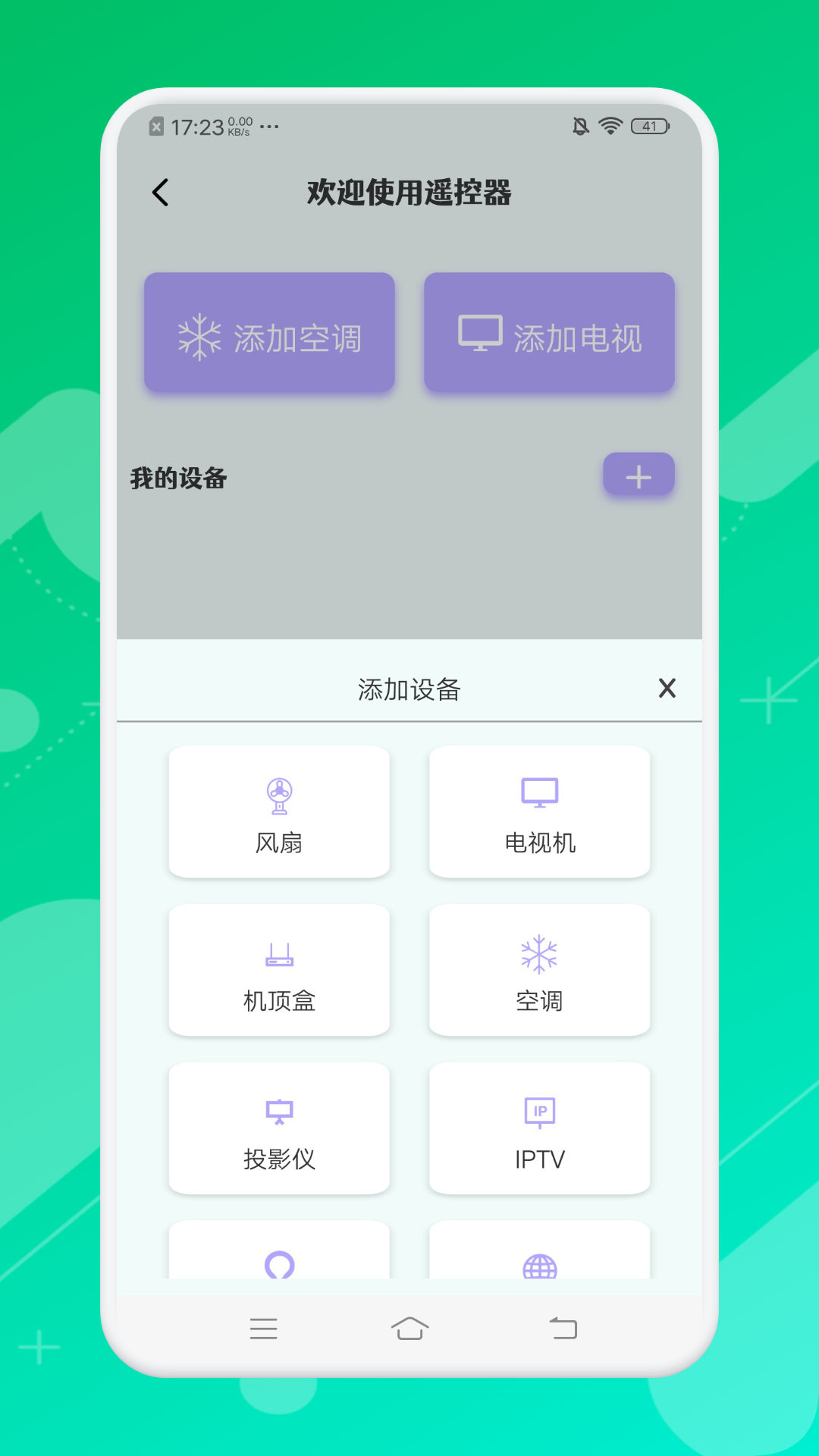Screen dimensions: 819x1456
Task: Tap the monitor icon on 添加电视 button
Action: point(480,332)
